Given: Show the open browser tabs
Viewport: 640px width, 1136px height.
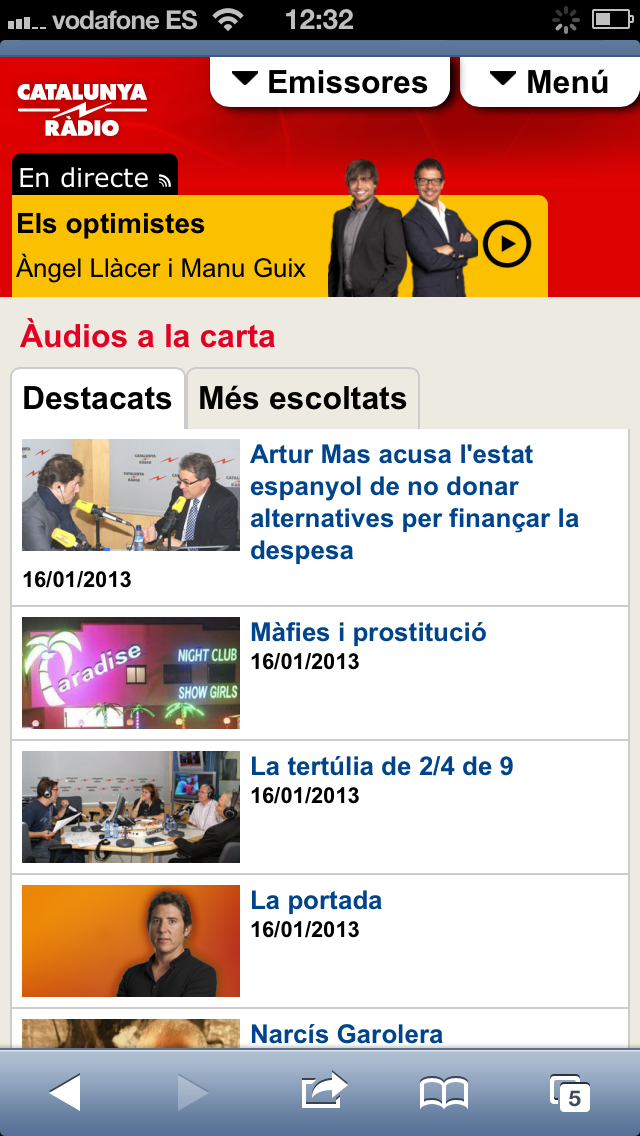Looking at the screenshot, I should pyautogui.click(x=569, y=1093).
